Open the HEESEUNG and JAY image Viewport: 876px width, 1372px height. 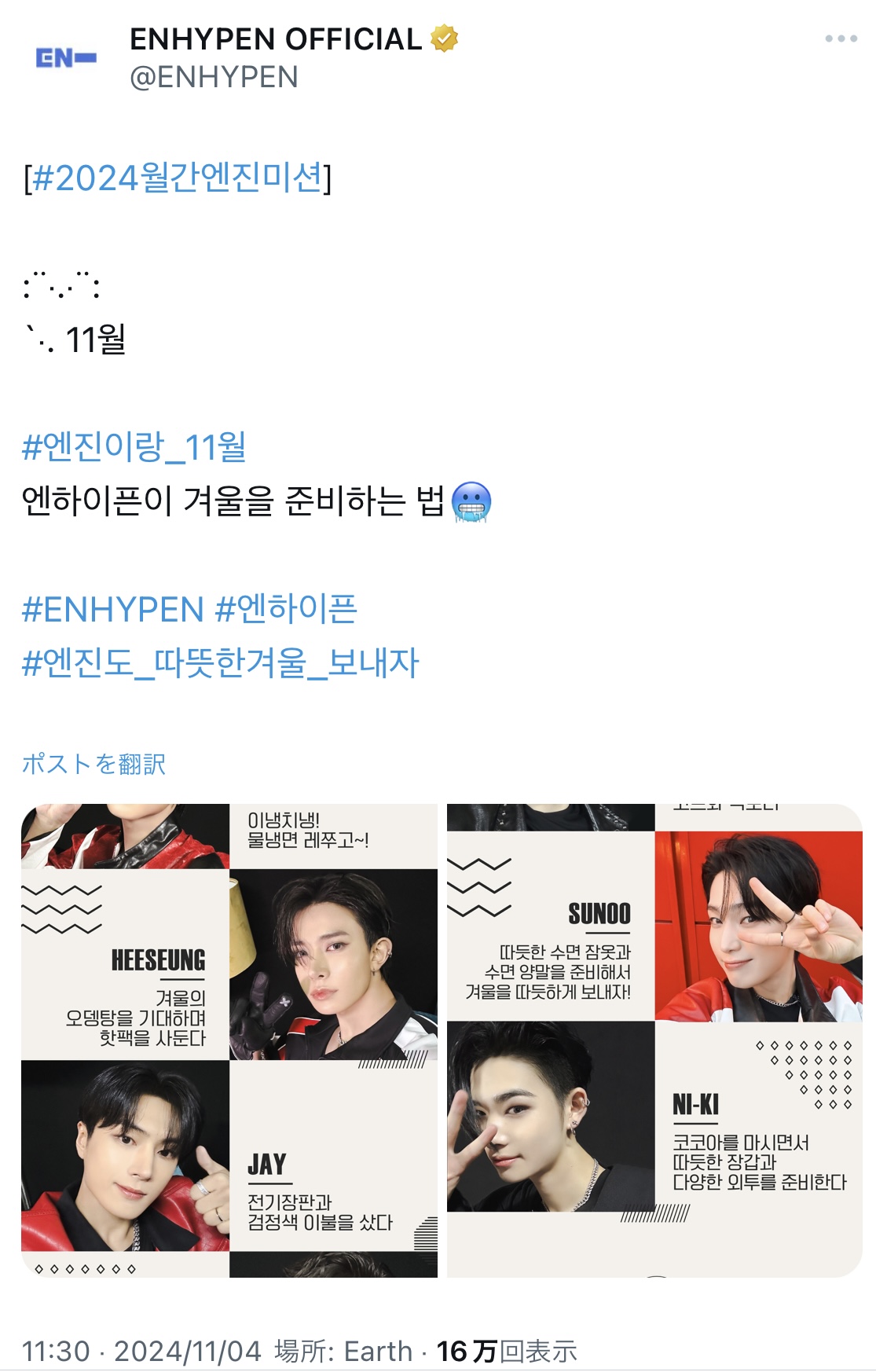[229, 1040]
